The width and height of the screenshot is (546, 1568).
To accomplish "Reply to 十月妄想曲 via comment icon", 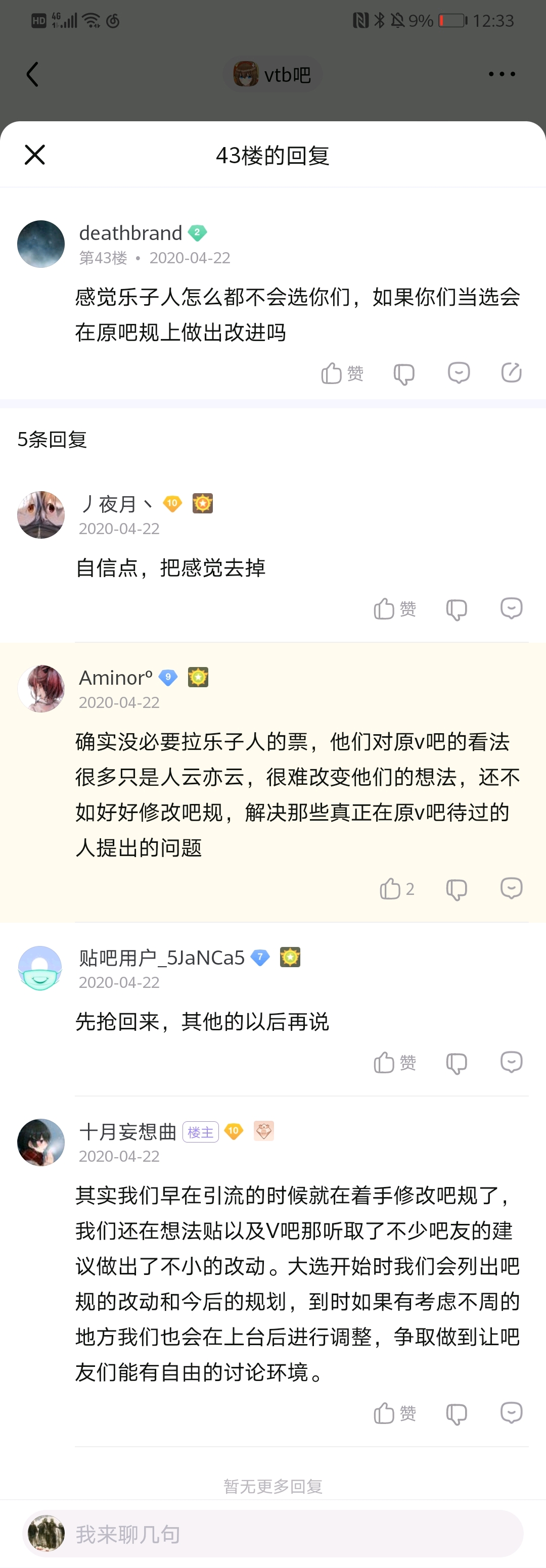I will coord(511,1412).
